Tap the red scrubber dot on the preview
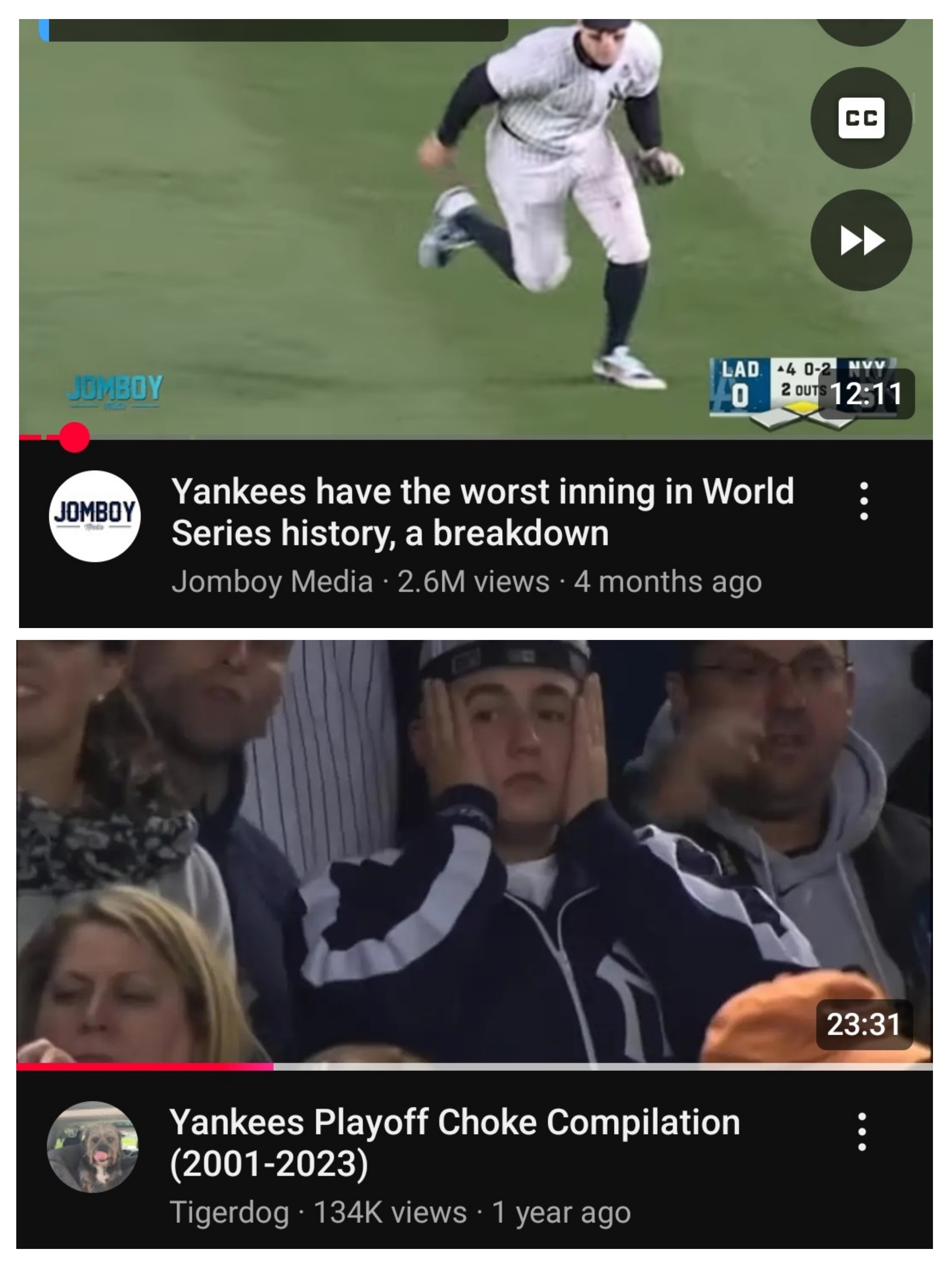The height and width of the screenshot is (1268, 952). (x=75, y=437)
